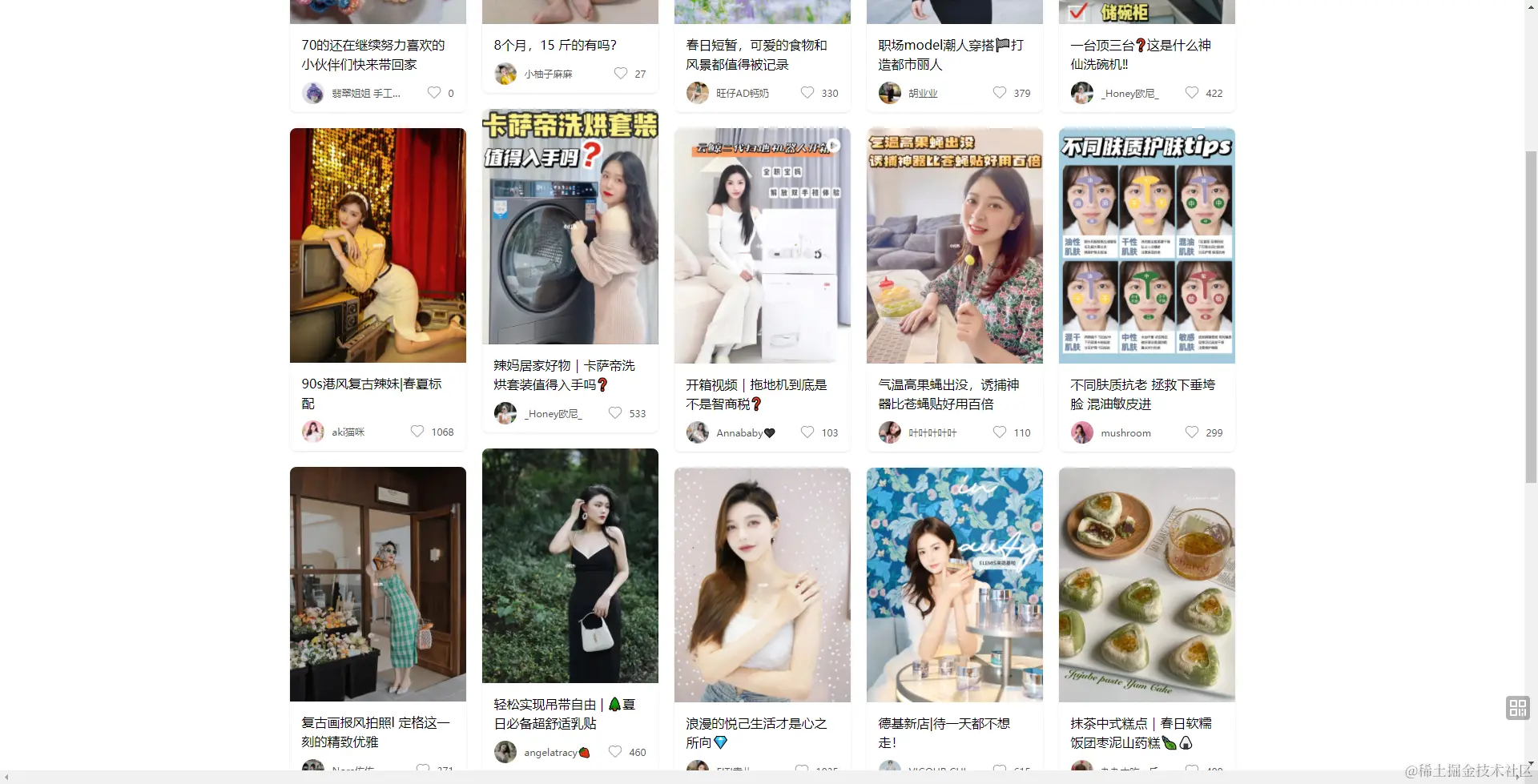The image size is (1538, 784).
Task: Open the 轻松实现吊带自由 post
Action: pos(570,565)
